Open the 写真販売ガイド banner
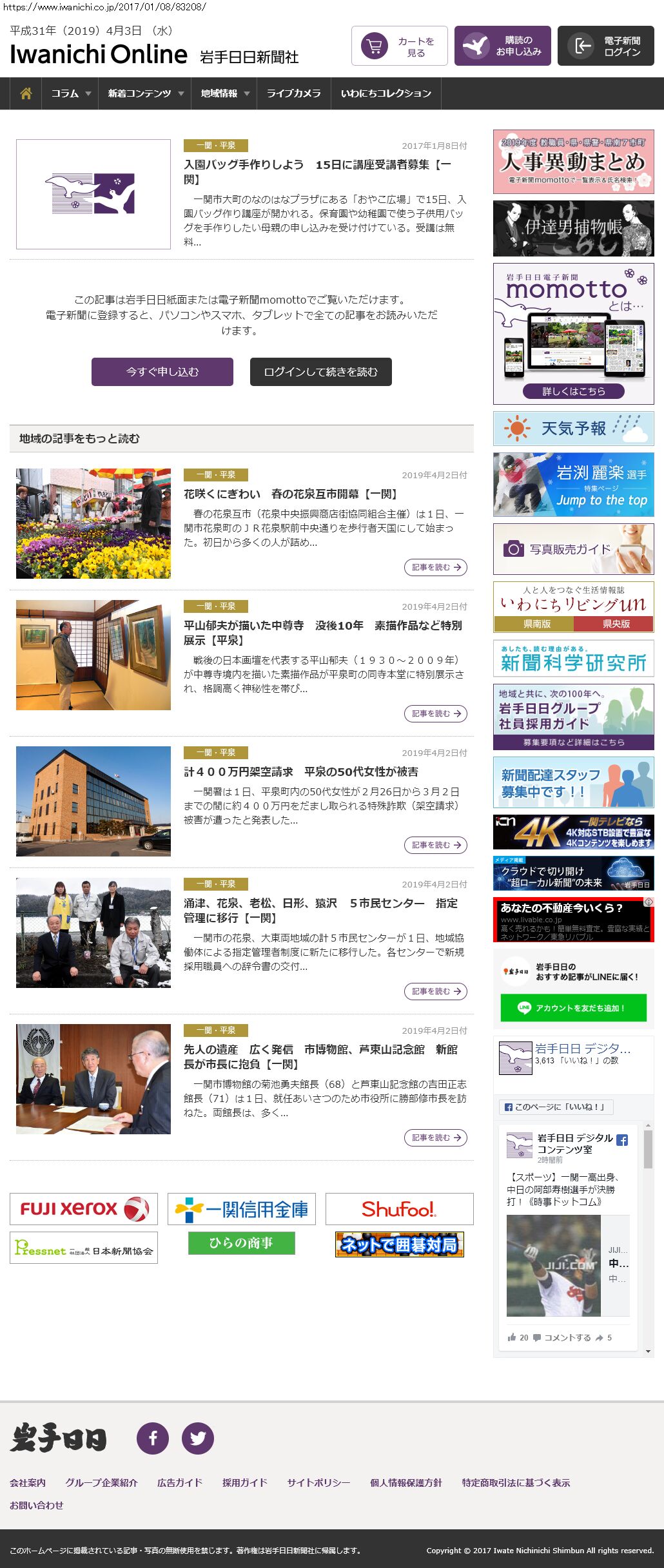The image size is (664, 1568). 573,549
